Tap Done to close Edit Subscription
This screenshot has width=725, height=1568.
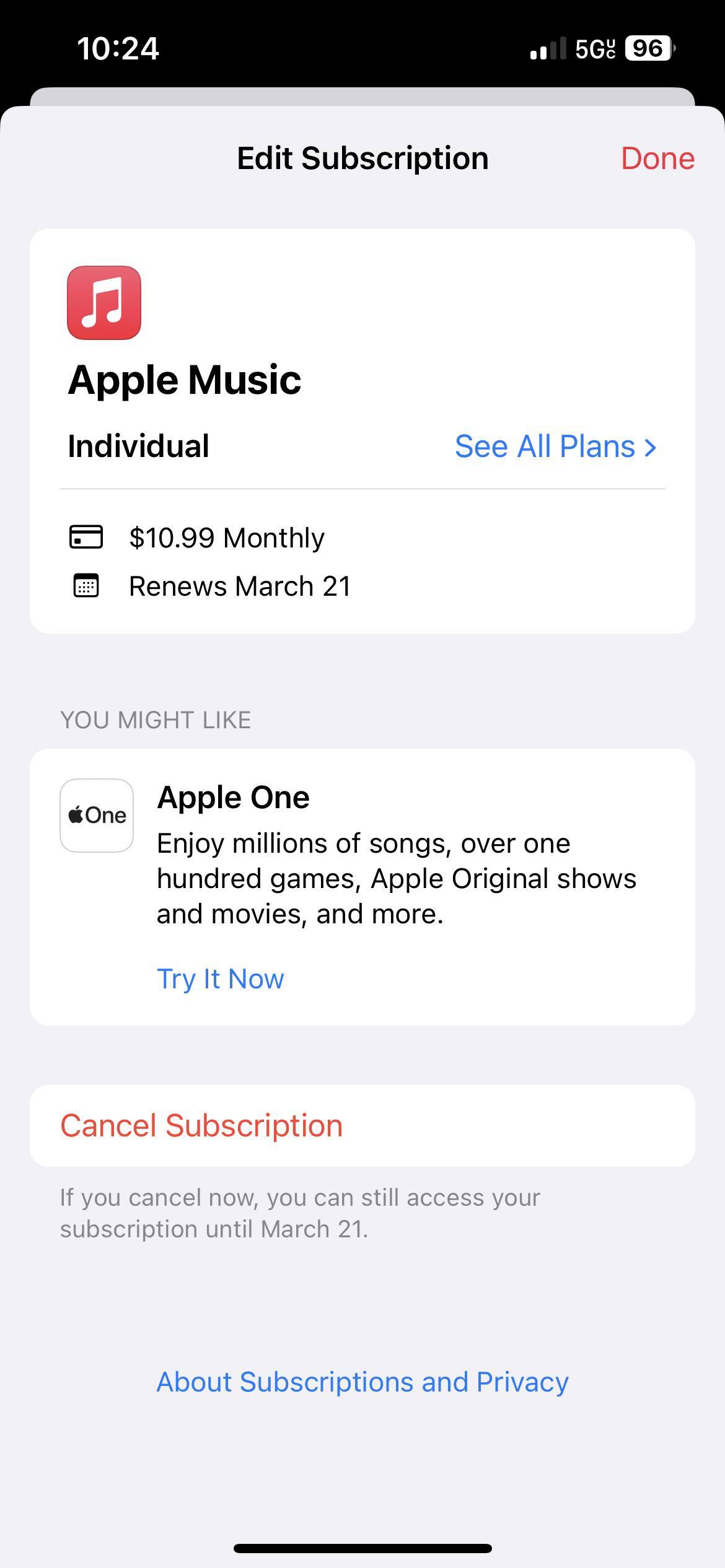click(657, 159)
